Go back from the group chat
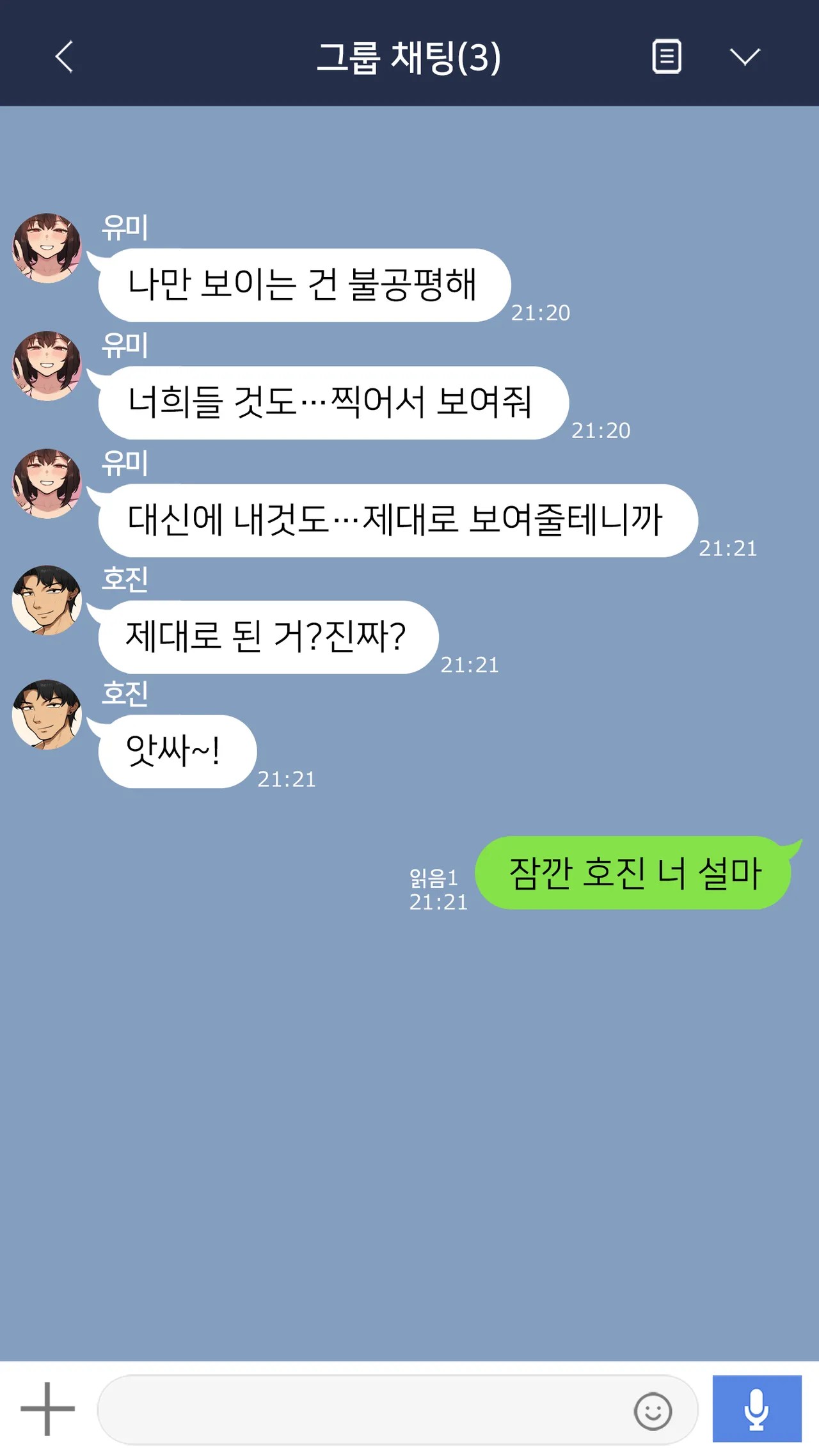 [64, 57]
